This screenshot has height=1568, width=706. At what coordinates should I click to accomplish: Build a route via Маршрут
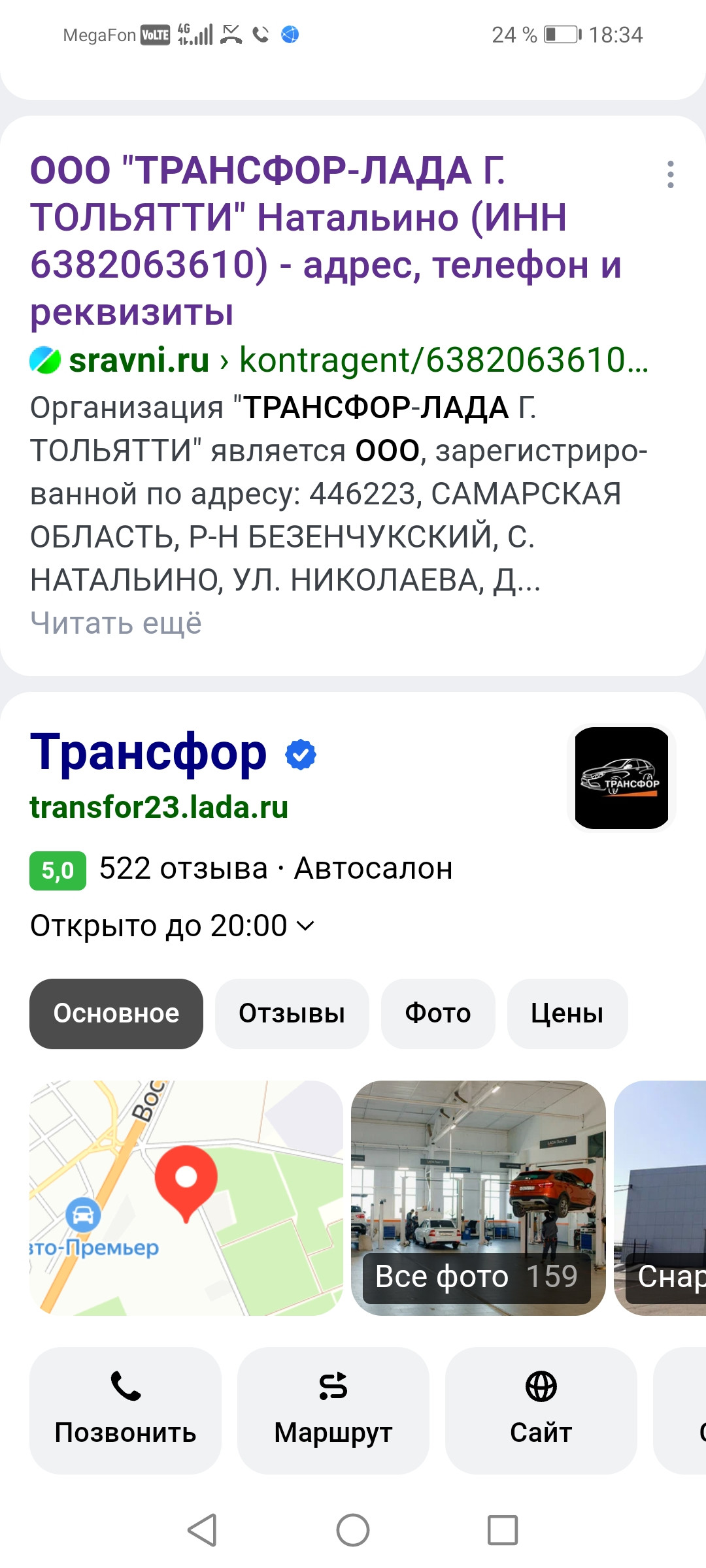coord(333,1410)
